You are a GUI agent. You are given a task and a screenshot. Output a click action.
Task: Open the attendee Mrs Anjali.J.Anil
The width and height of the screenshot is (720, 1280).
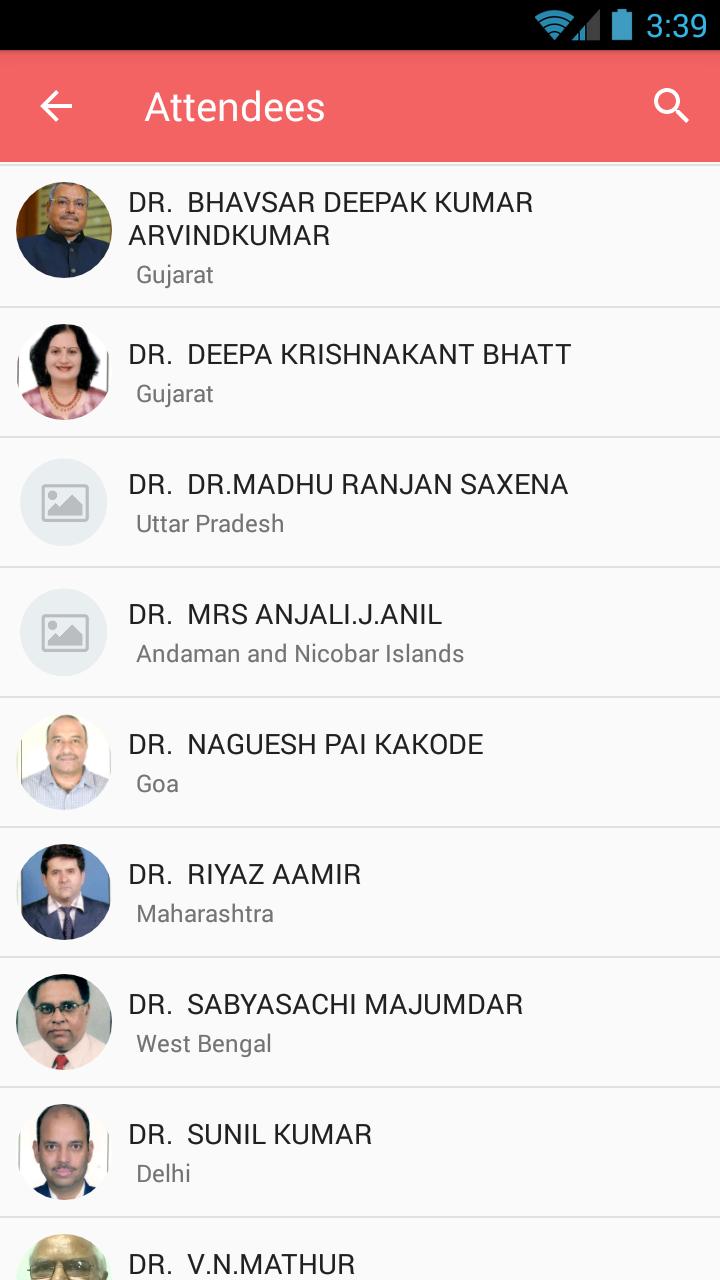click(360, 632)
